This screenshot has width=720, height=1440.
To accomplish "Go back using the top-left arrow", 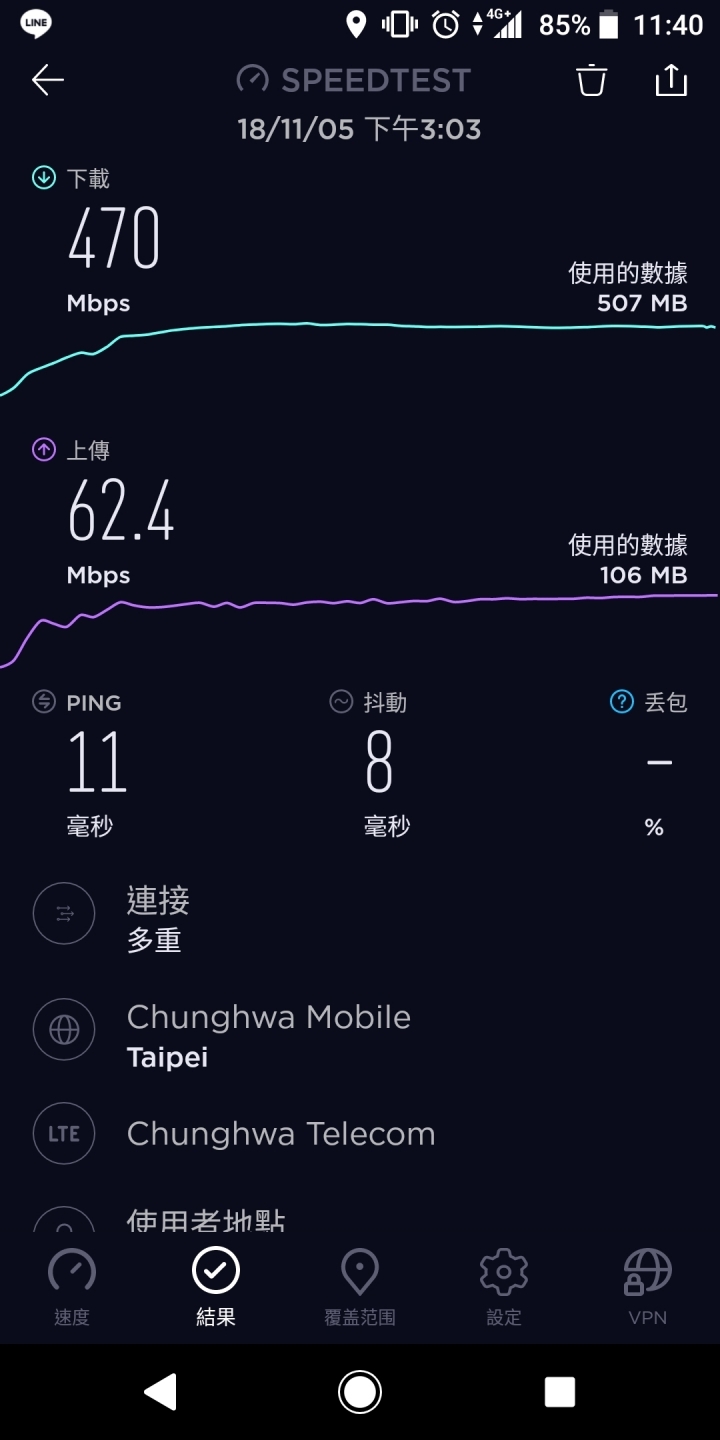I will [x=47, y=80].
